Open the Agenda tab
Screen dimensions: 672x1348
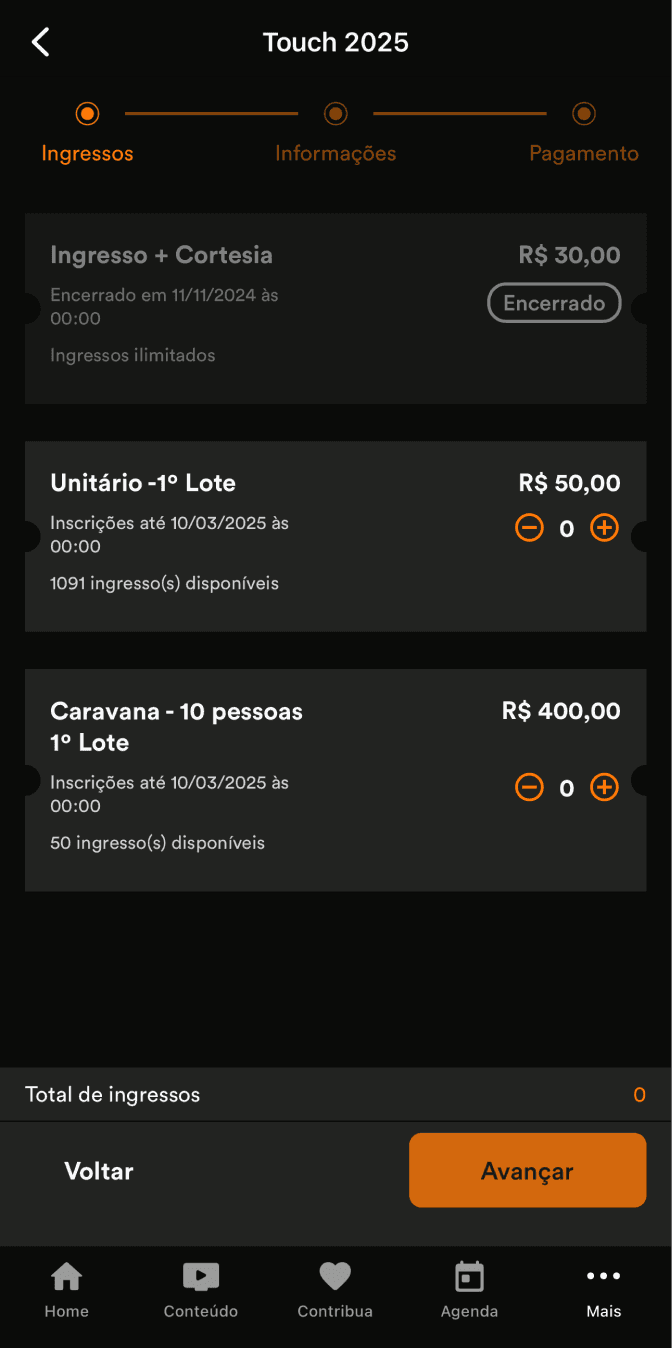[x=469, y=1290]
